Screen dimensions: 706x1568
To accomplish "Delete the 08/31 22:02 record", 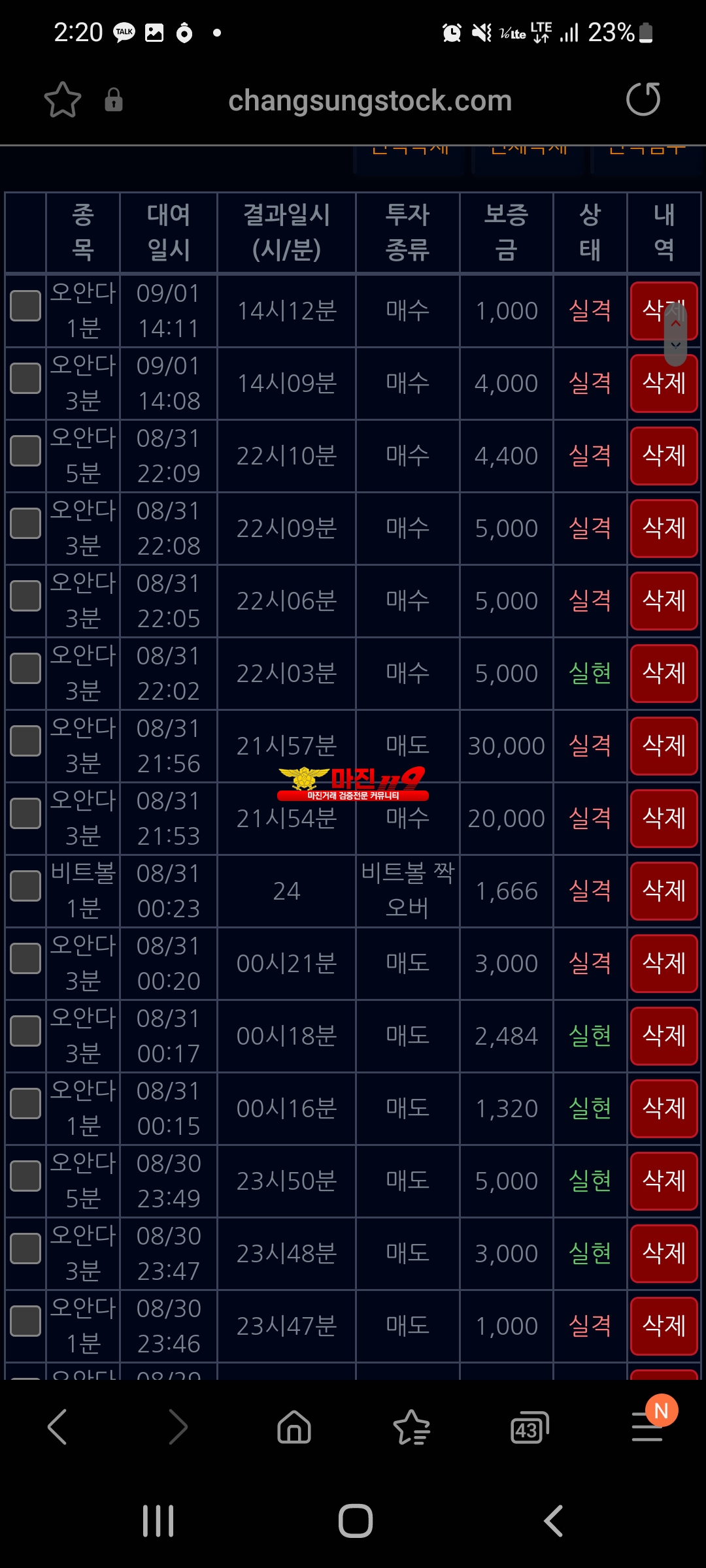I will click(x=664, y=673).
